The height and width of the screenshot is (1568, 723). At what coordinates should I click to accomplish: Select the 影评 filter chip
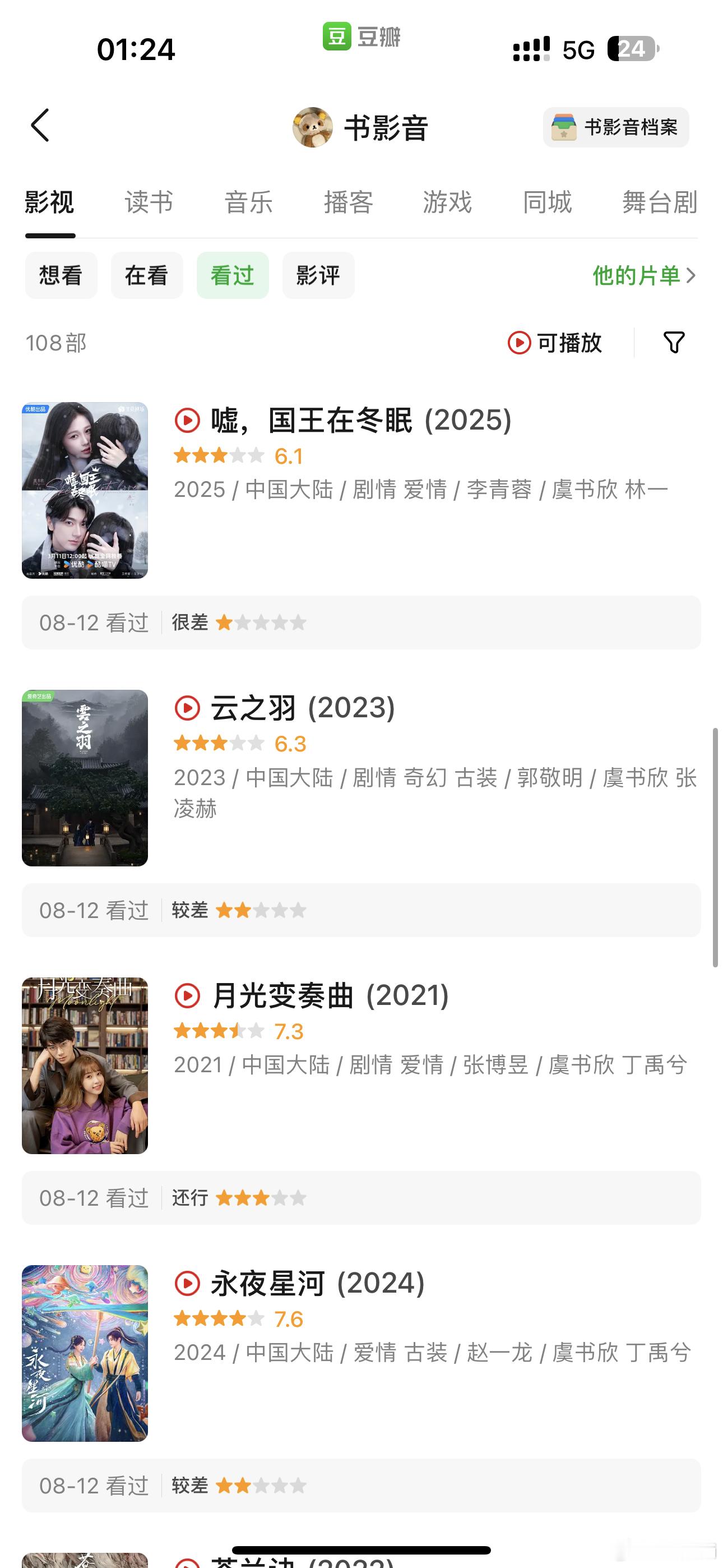(x=318, y=276)
